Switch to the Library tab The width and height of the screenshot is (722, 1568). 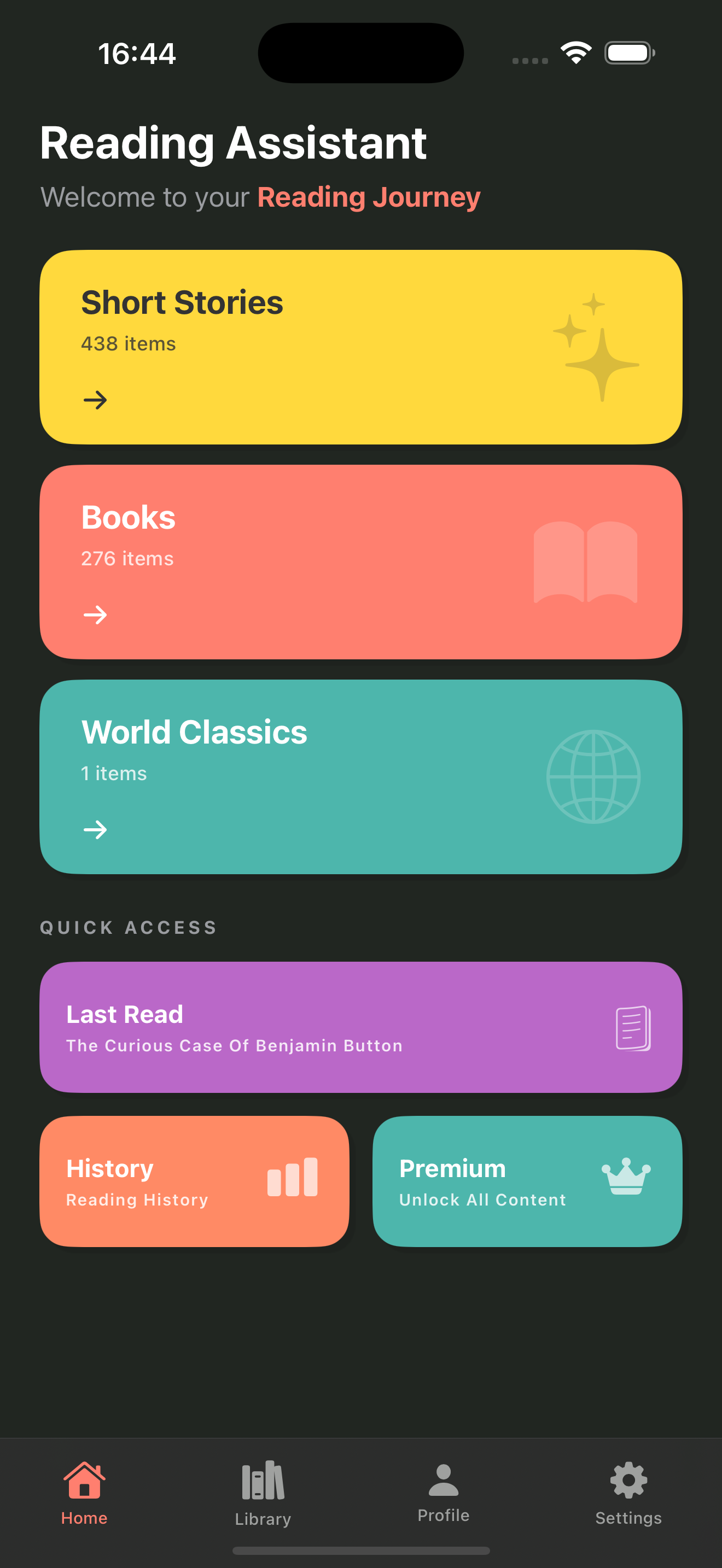point(263,1493)
